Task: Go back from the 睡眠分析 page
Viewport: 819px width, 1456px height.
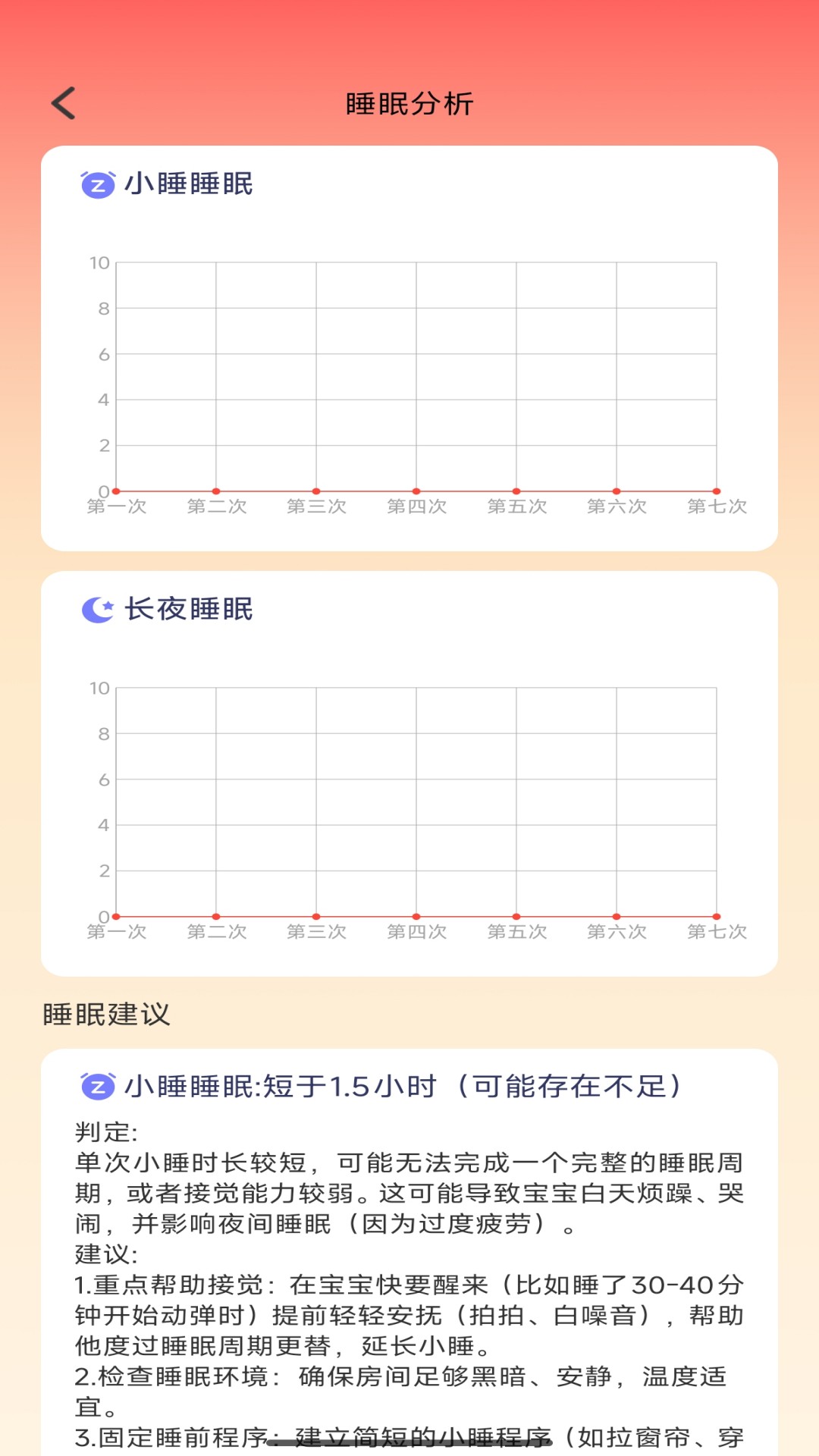Action: 64,103
